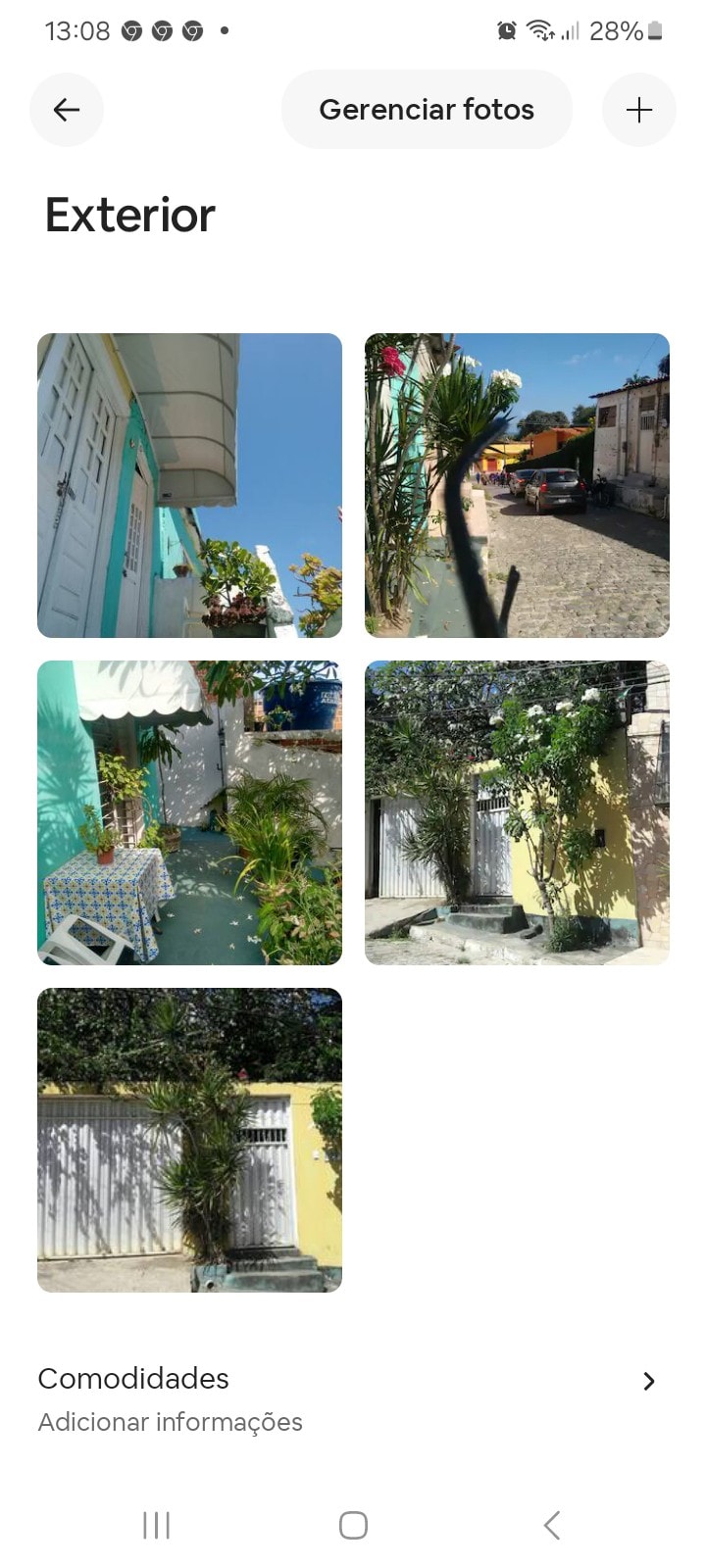Image resolution: width=706 pixels, height=1568 pixels.
Task: Open the photo of white door and awning
Action: [189, 485]
